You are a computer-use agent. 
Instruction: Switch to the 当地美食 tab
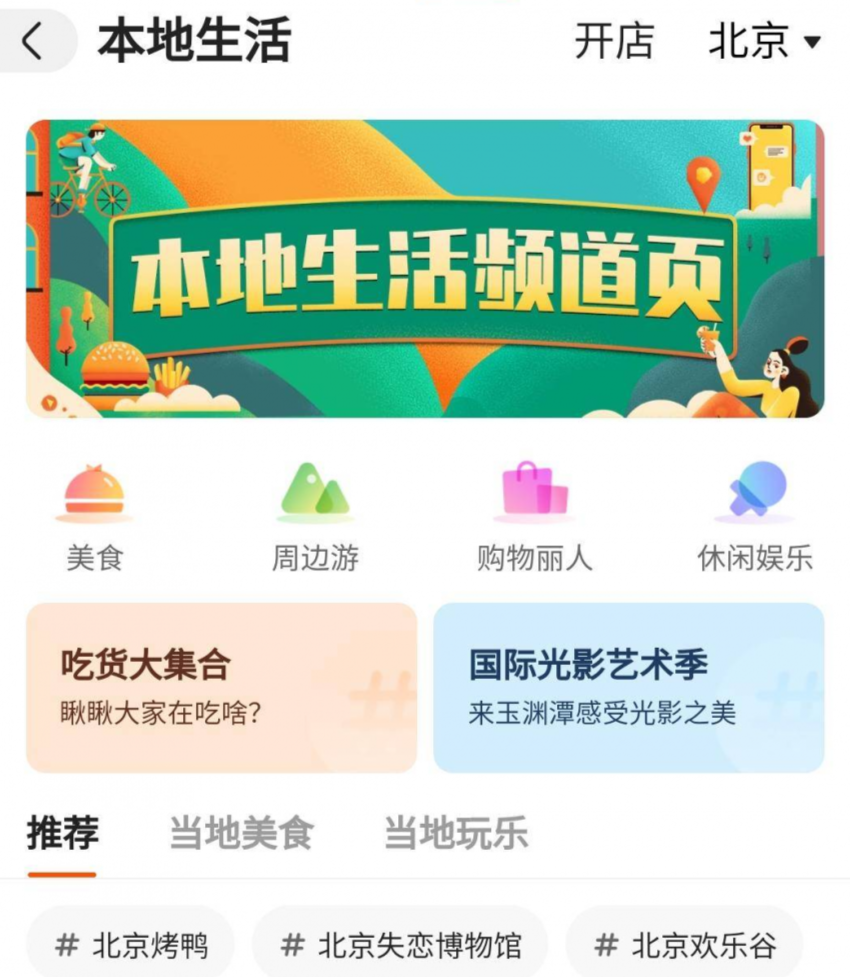tap(241, 833)
